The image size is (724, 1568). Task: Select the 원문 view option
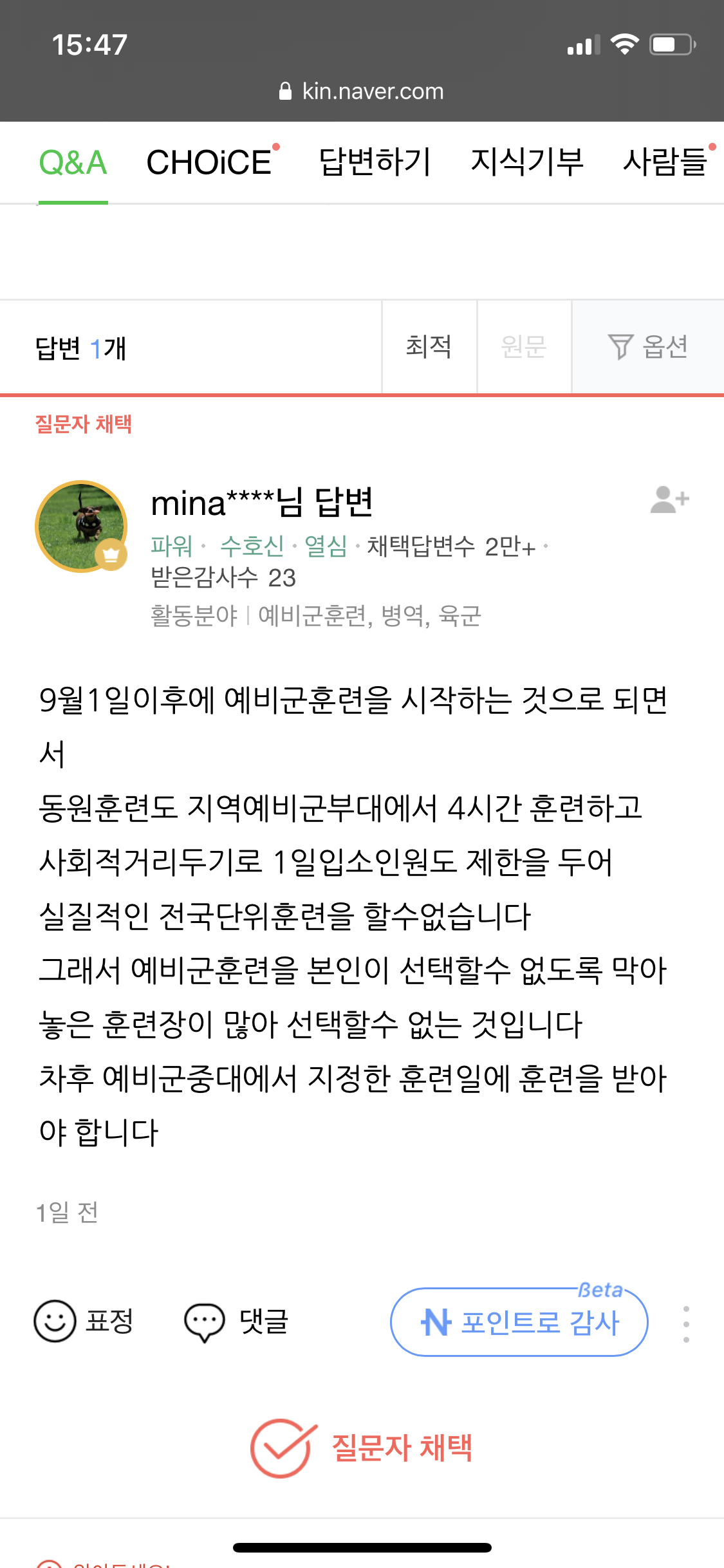524,347
